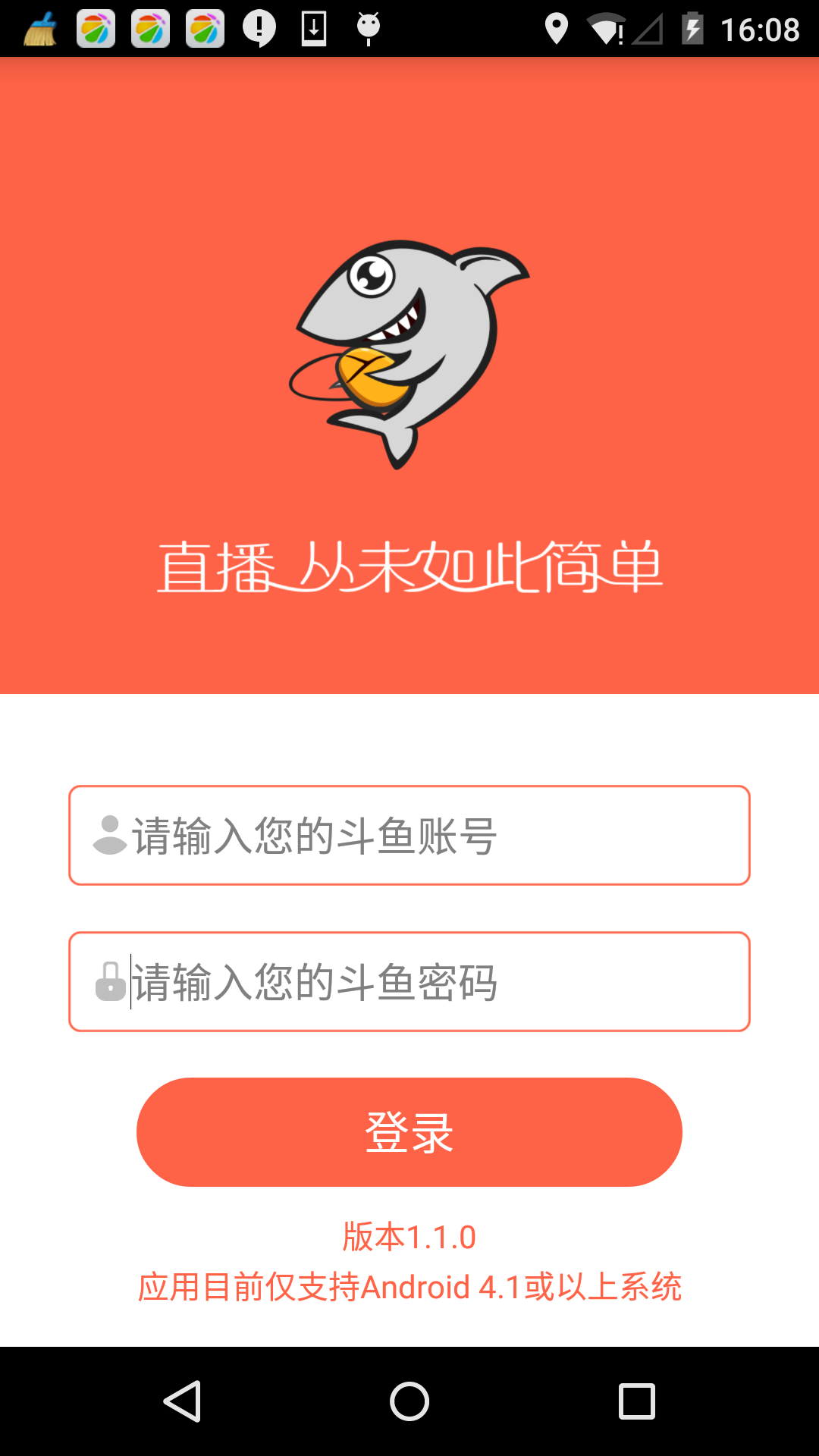
Task: Focus the Douyu password field
Action: pyautogui.click(x=409, y=981)
